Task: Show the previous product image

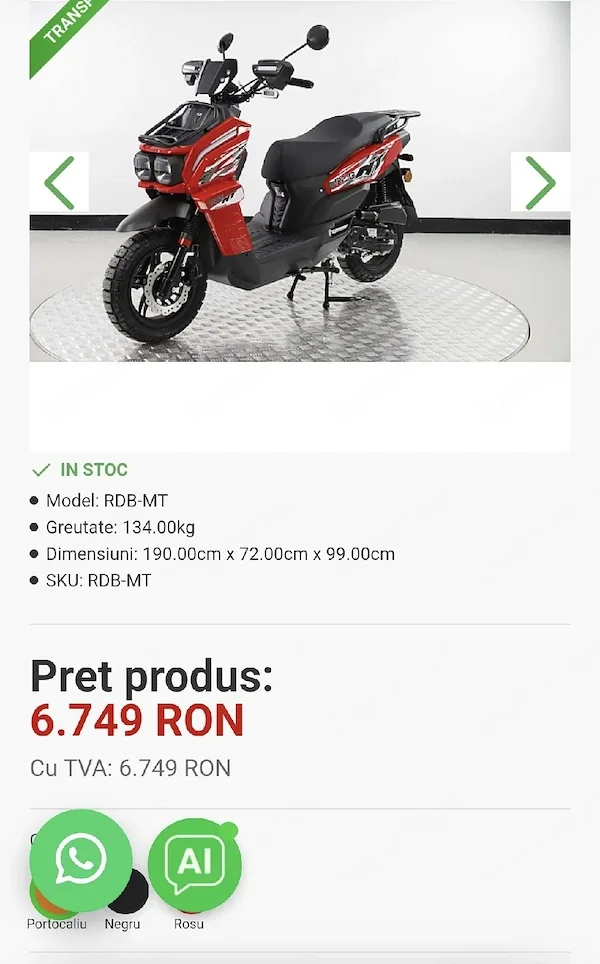Action: point(60,182)
